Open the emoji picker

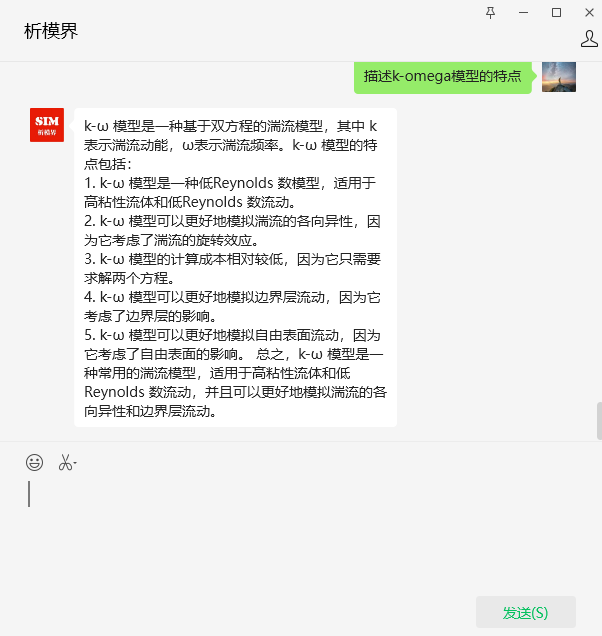(x=35, y=462)
